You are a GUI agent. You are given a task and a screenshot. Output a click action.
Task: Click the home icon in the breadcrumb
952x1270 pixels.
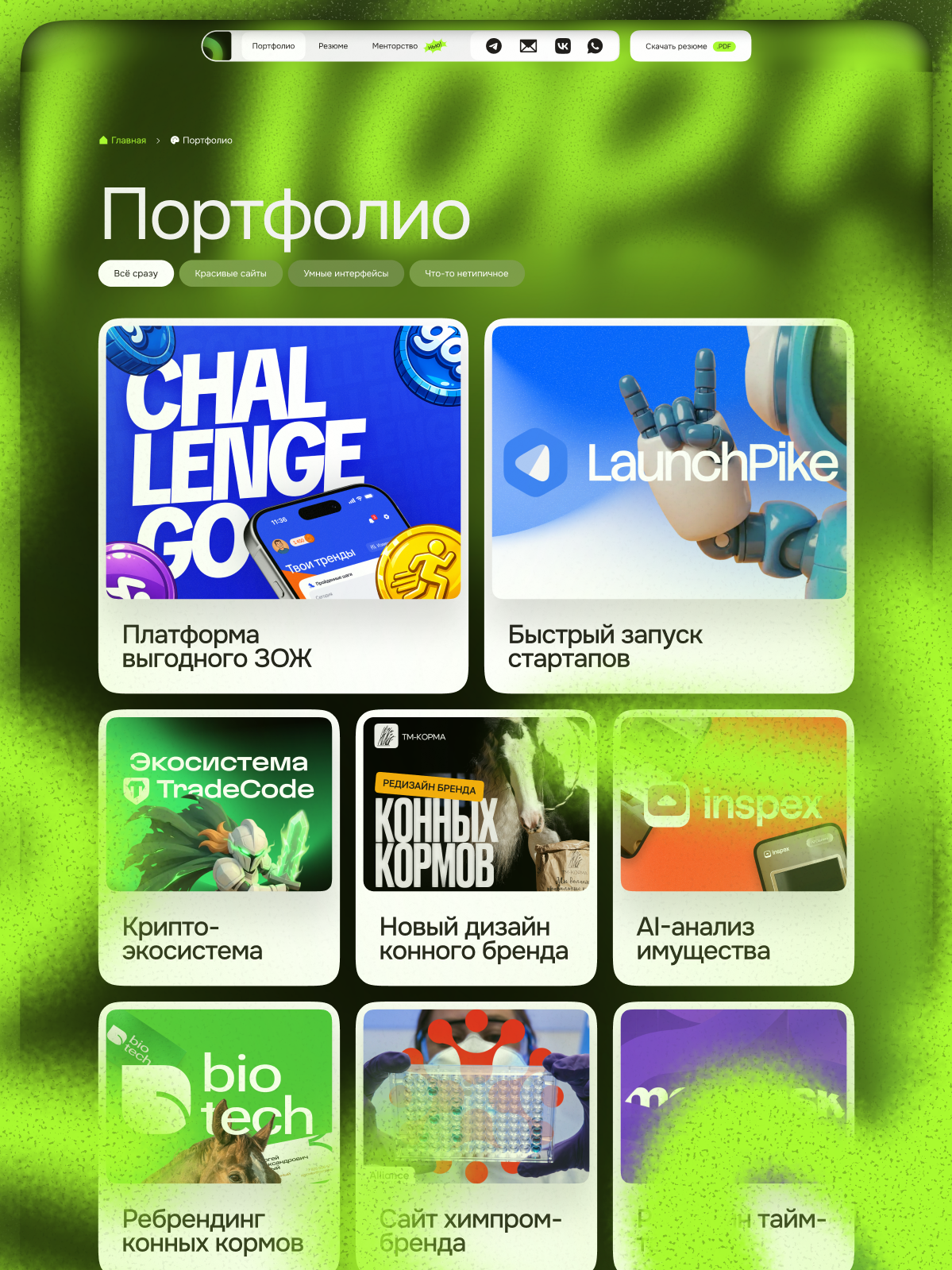tap(103, 139)
